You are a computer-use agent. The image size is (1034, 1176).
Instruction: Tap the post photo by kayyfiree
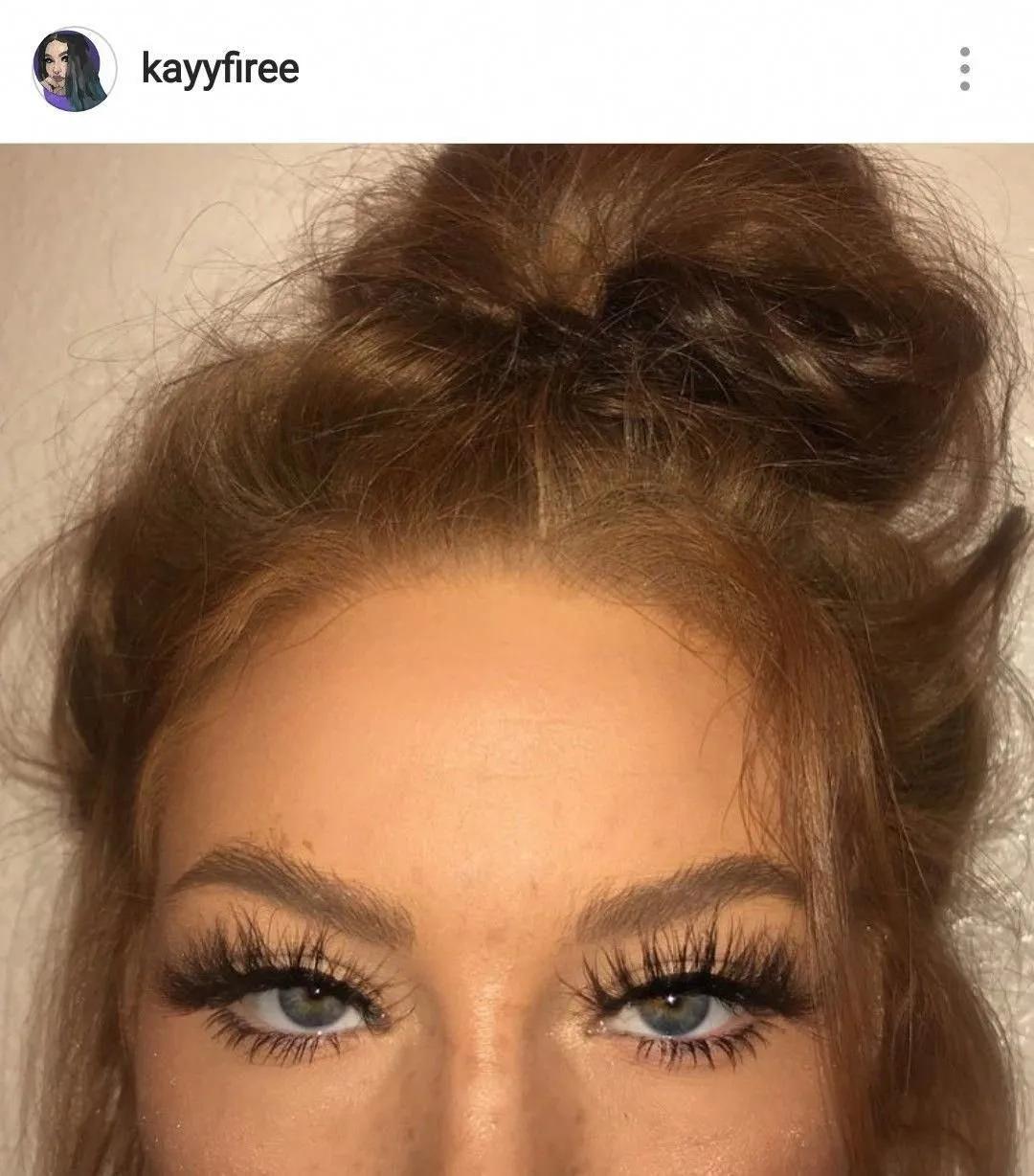(x=517, y=659)
